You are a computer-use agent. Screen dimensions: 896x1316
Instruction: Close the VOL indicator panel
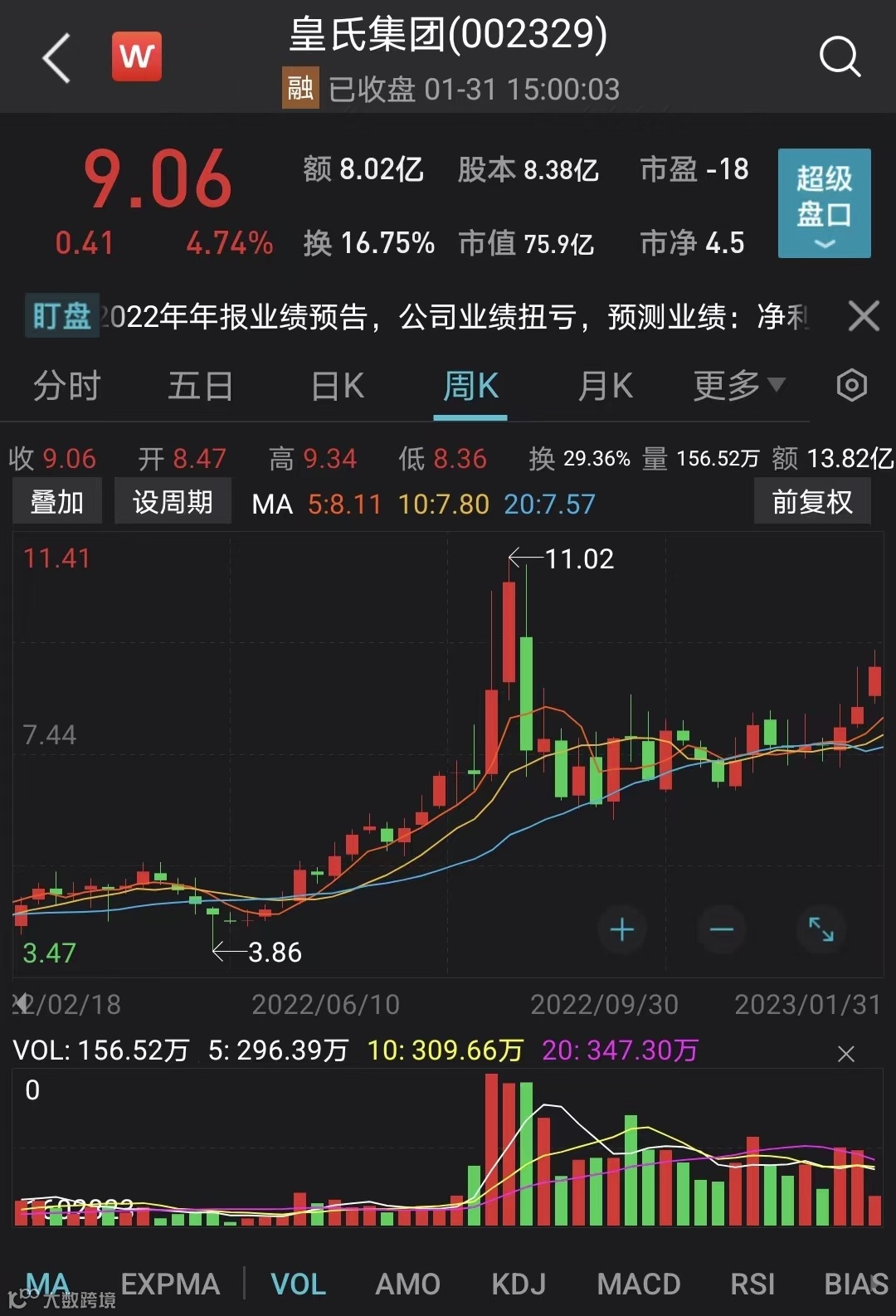(846, 1054)
